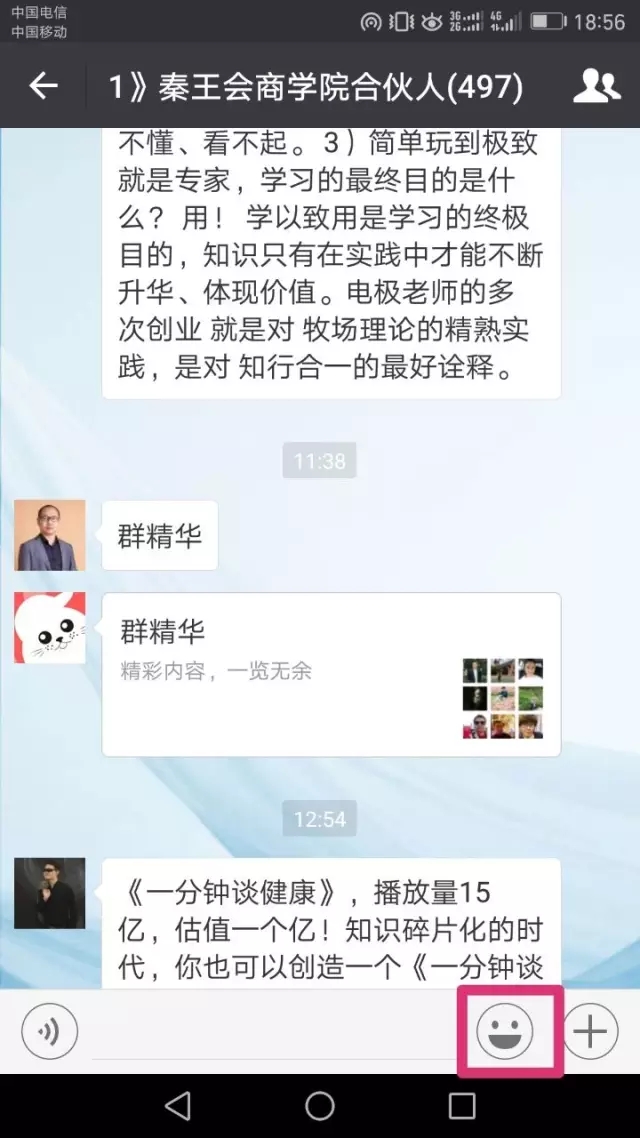Open the plus attachment menu
The width and height of the screenshot is (640, 1138).
pyautogui.click(x=591, y=1031)
